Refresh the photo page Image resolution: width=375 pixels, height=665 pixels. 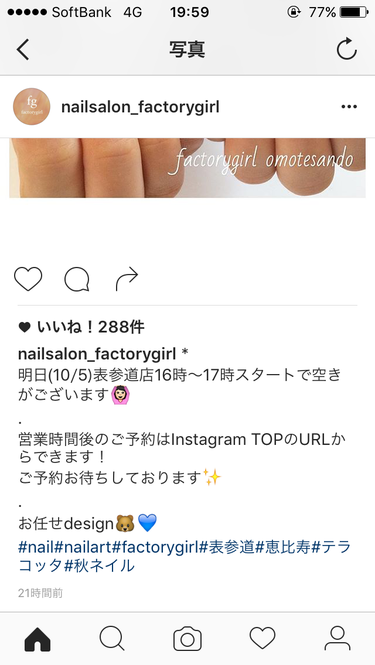(x=347, y=49)
